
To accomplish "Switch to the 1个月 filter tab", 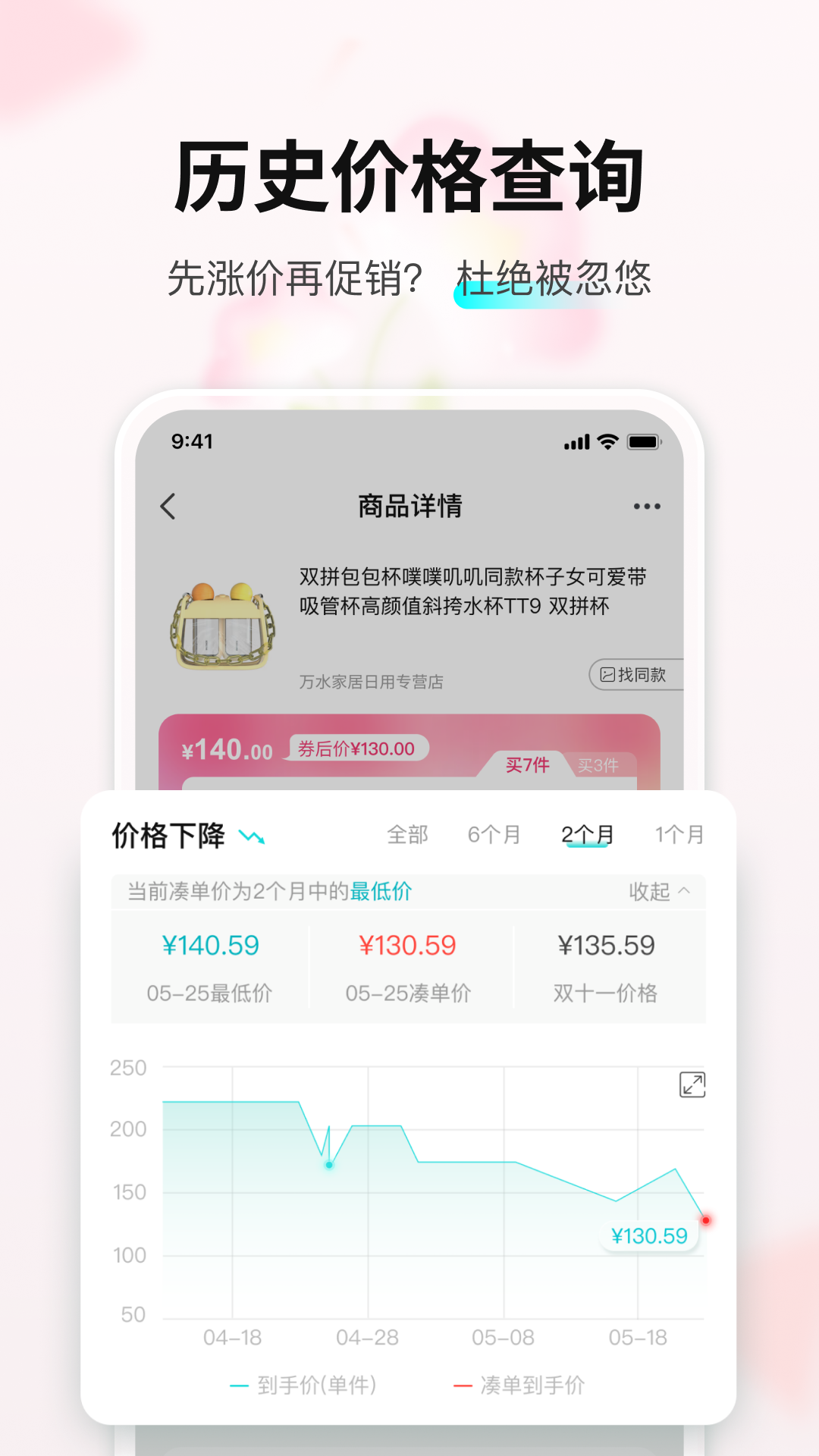I will (678, 834).
